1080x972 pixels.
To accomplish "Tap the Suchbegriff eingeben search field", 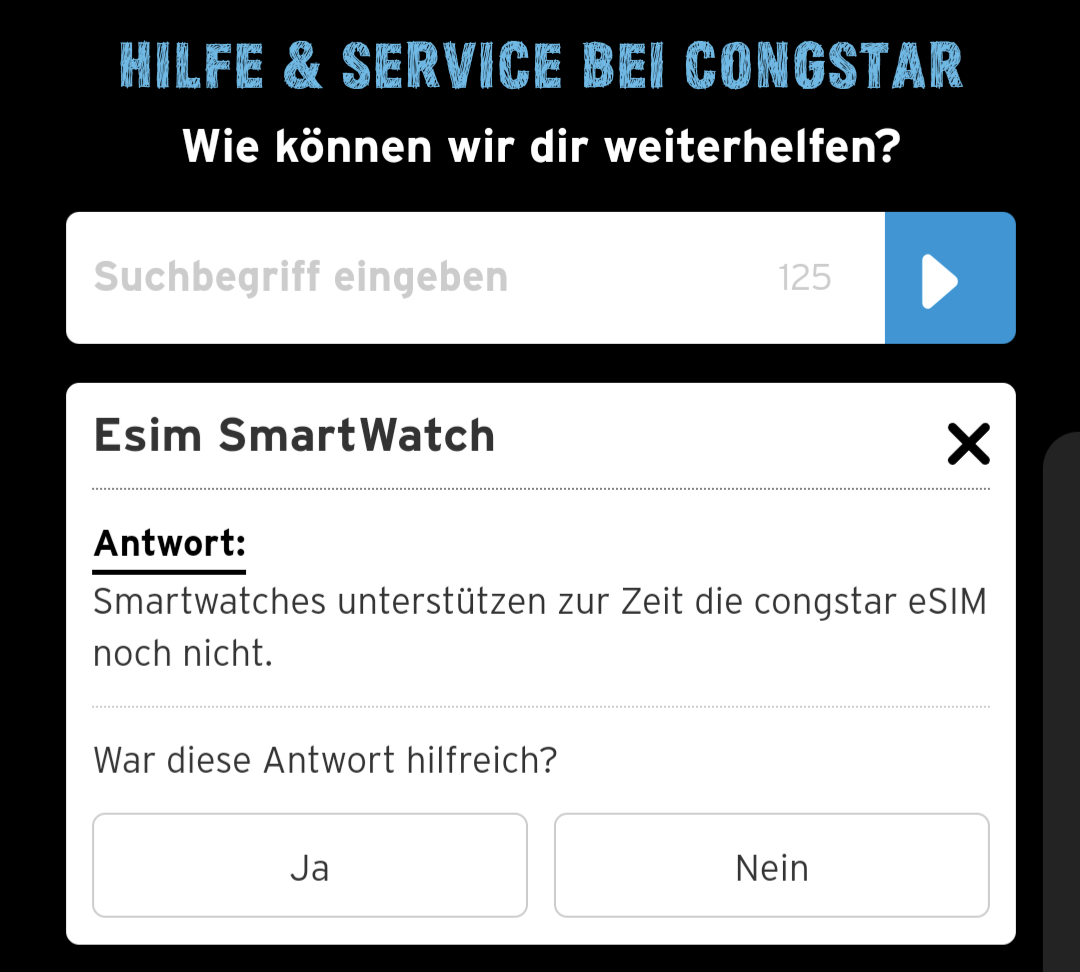I will tap(475, 278).
